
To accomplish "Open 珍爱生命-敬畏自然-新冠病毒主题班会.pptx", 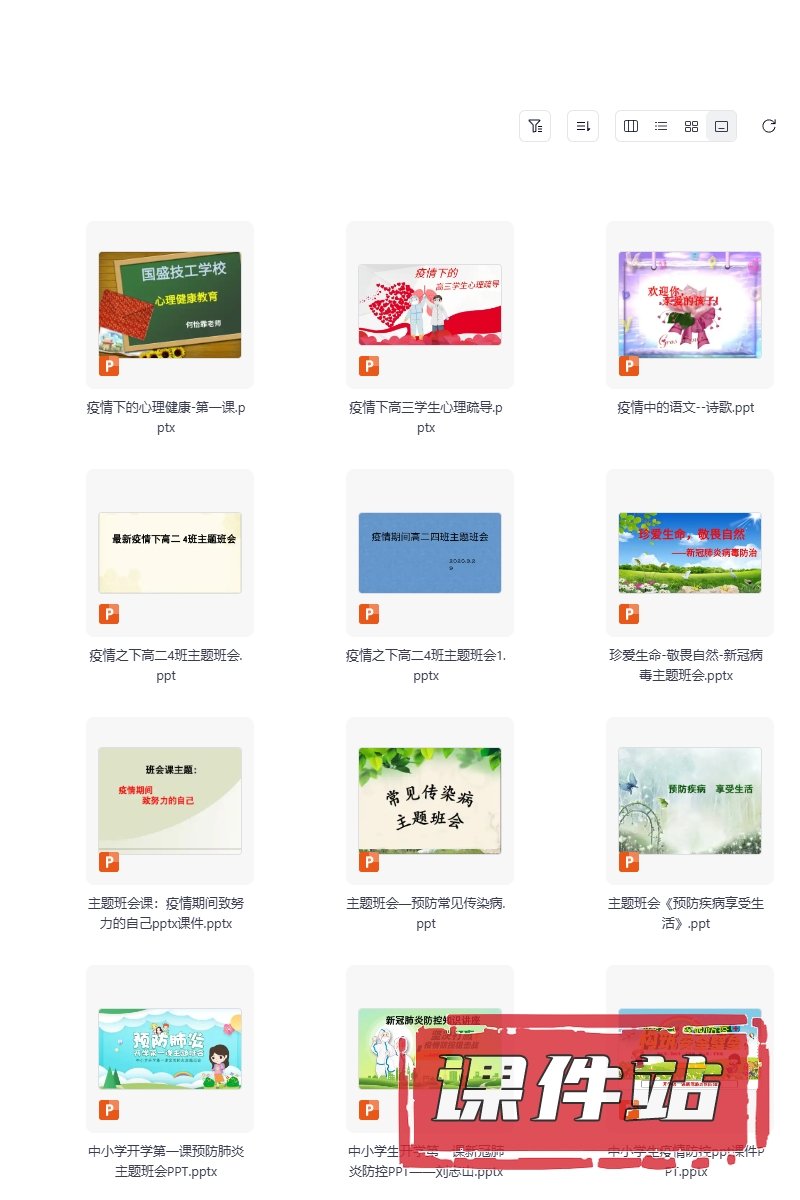I will [x=690, y=553].
